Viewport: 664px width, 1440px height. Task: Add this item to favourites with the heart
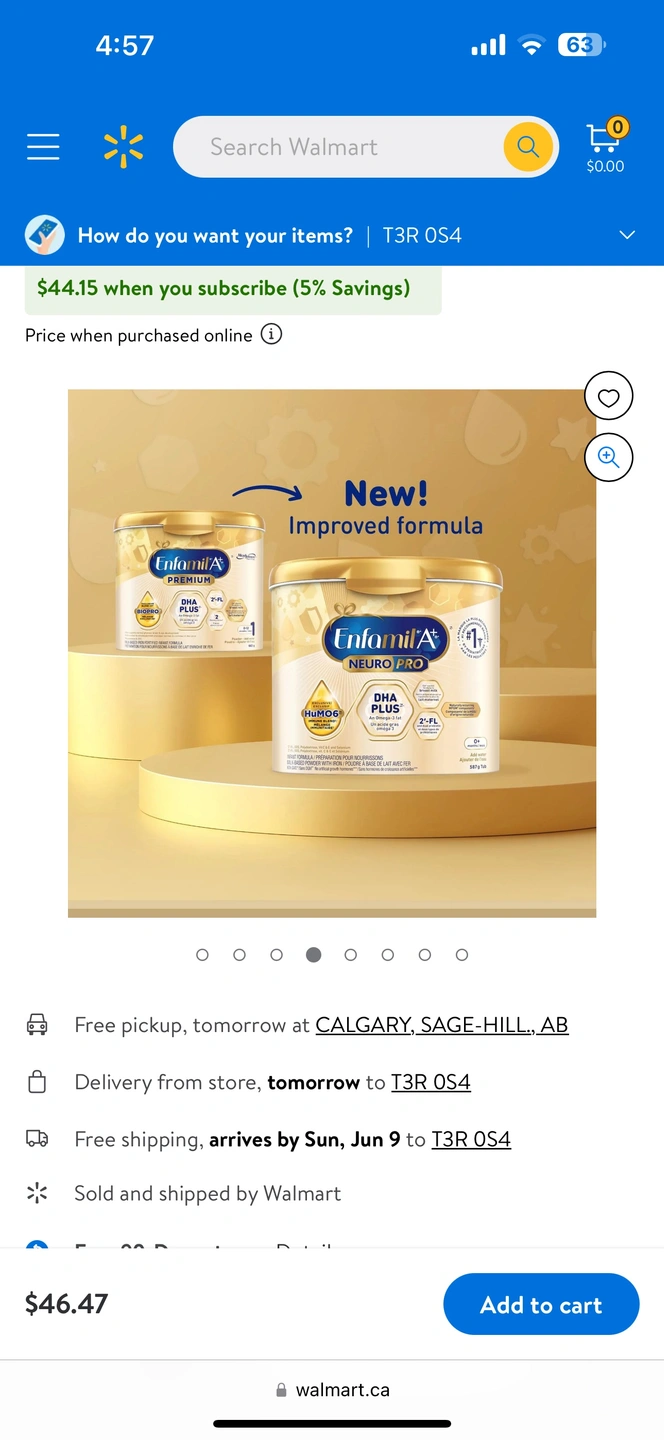[608, 397]
